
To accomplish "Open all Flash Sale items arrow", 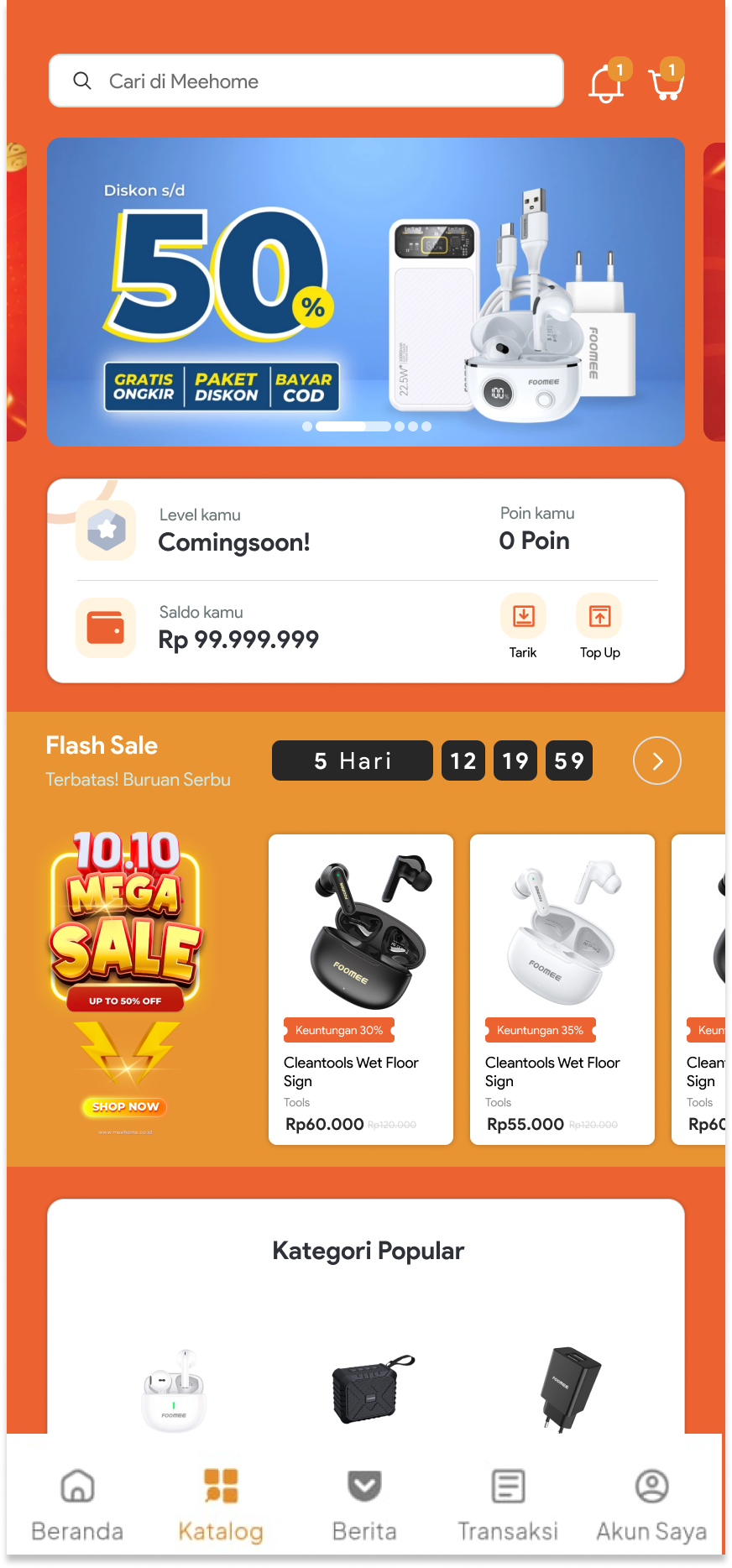I will pyautogui.click(x=656, y=760).
